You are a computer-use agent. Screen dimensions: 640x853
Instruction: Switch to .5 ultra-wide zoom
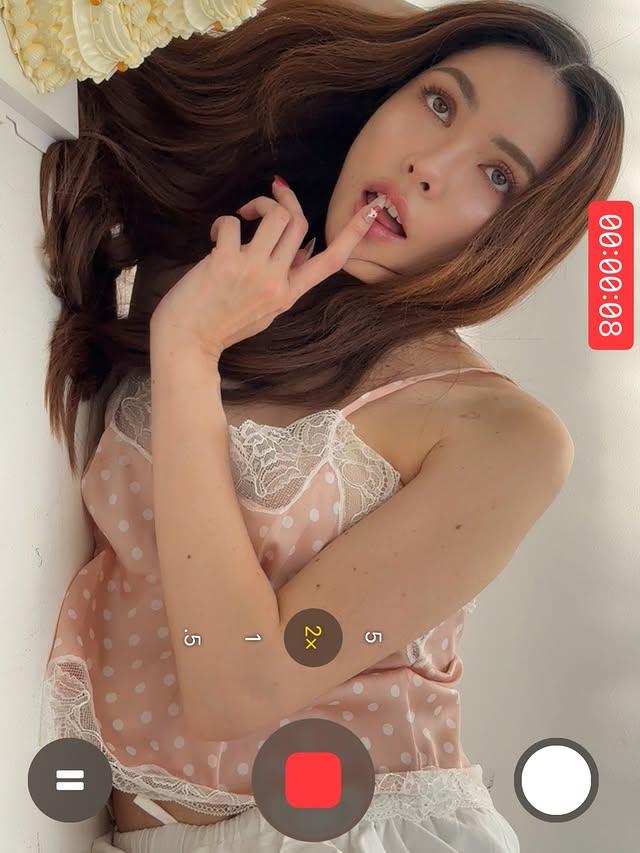[x=192, y=639]
